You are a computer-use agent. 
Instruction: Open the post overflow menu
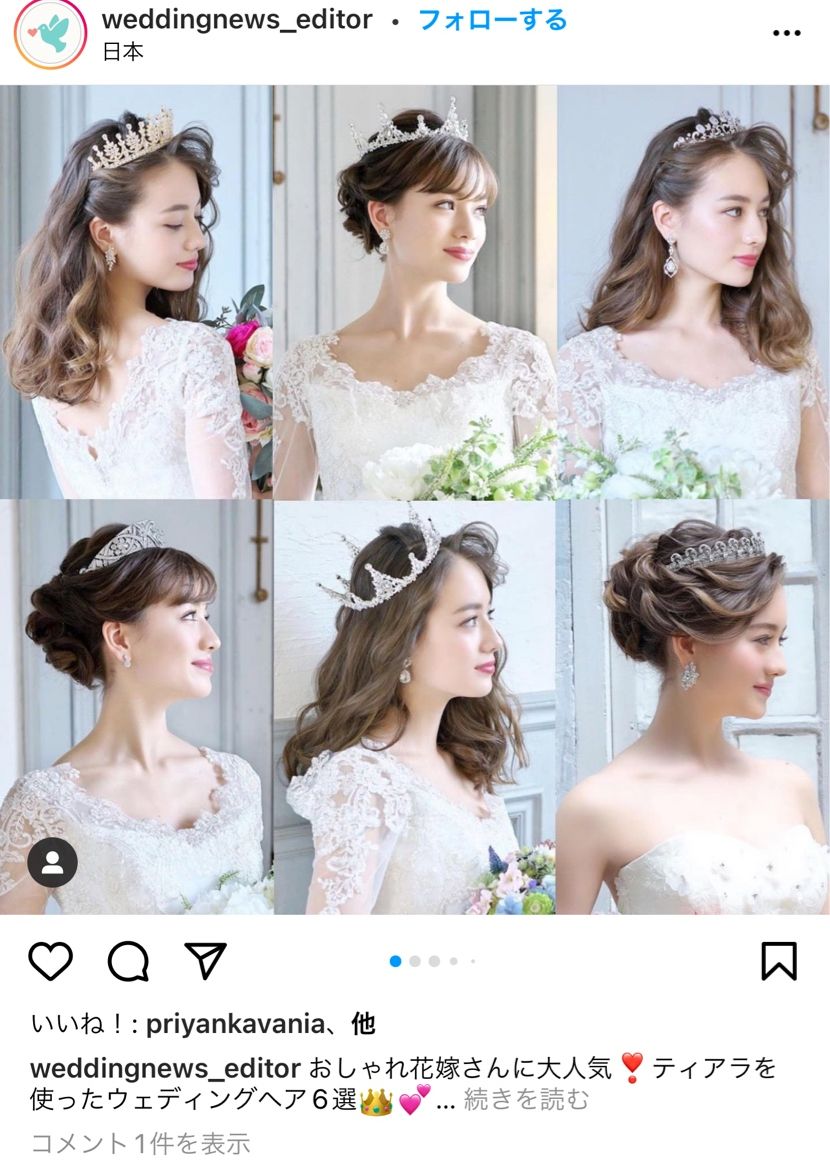pyautogui.click(x=787, y=33)
